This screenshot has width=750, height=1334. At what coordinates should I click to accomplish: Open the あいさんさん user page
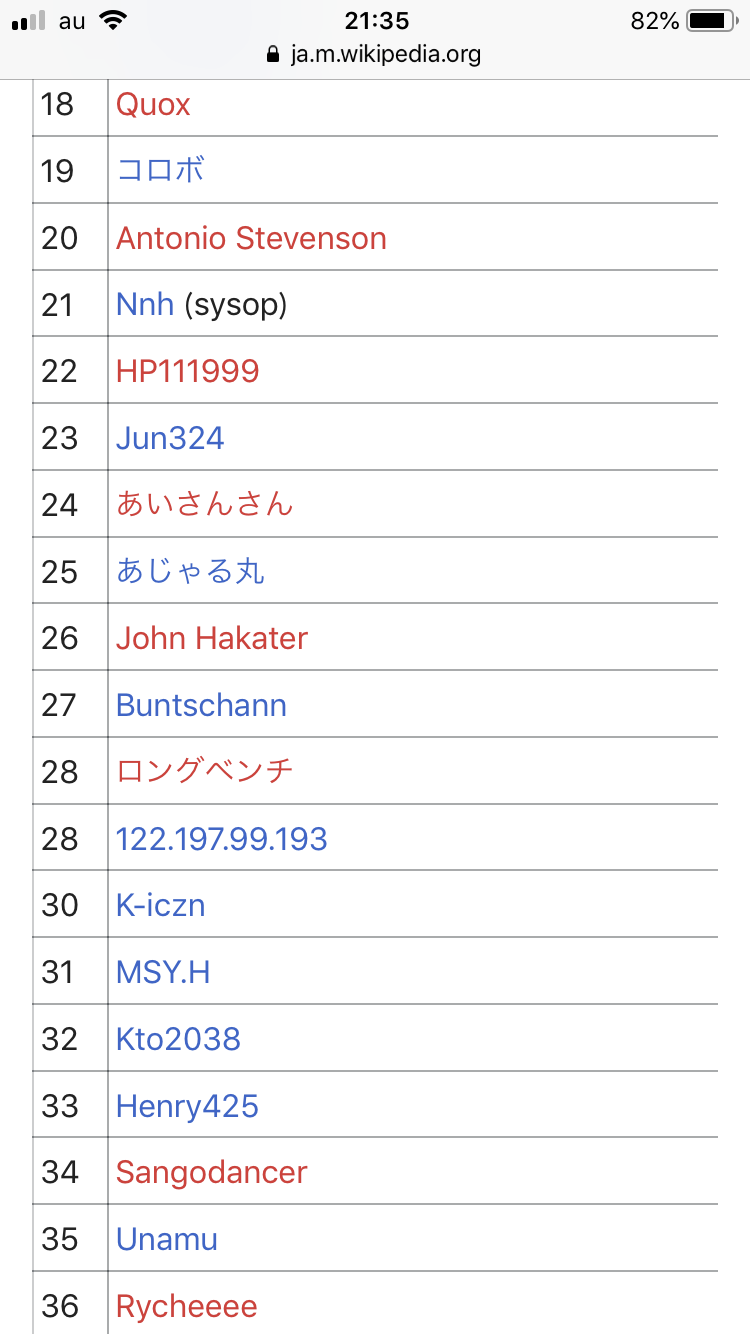coord(204,504)
